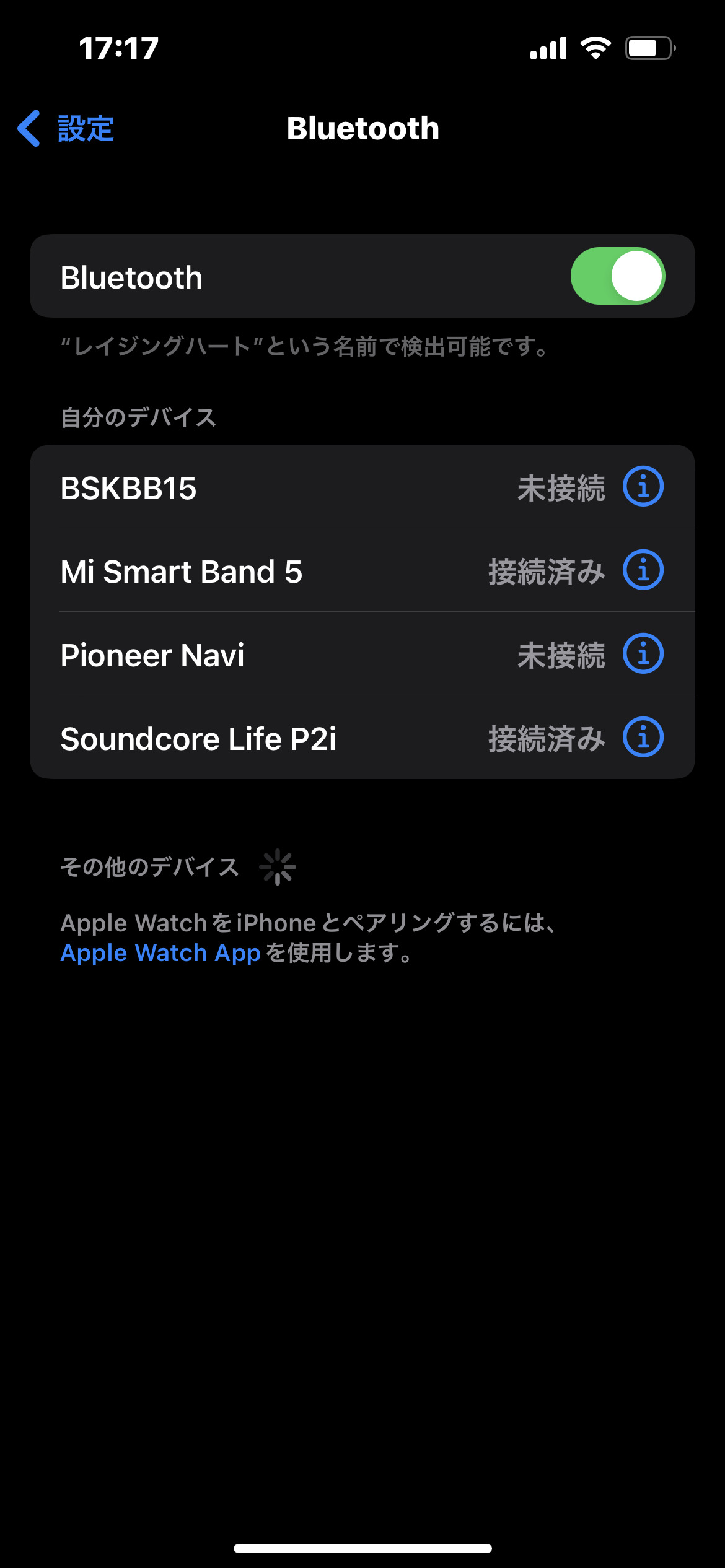The image size is (725, 1568).
Task: Turn off the Bluetooth switch
Action: [x=618, y=276]
